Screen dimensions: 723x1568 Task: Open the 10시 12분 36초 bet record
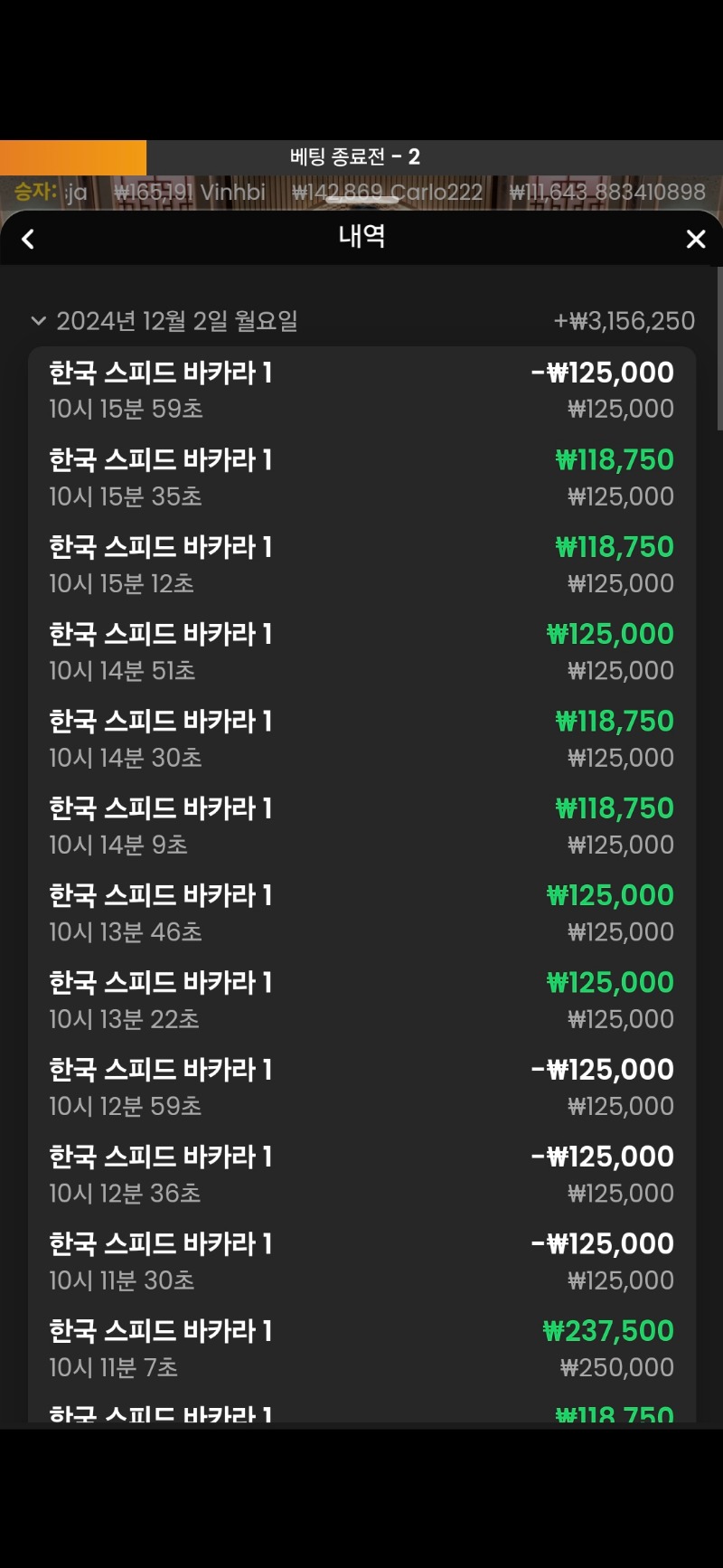361,1174
